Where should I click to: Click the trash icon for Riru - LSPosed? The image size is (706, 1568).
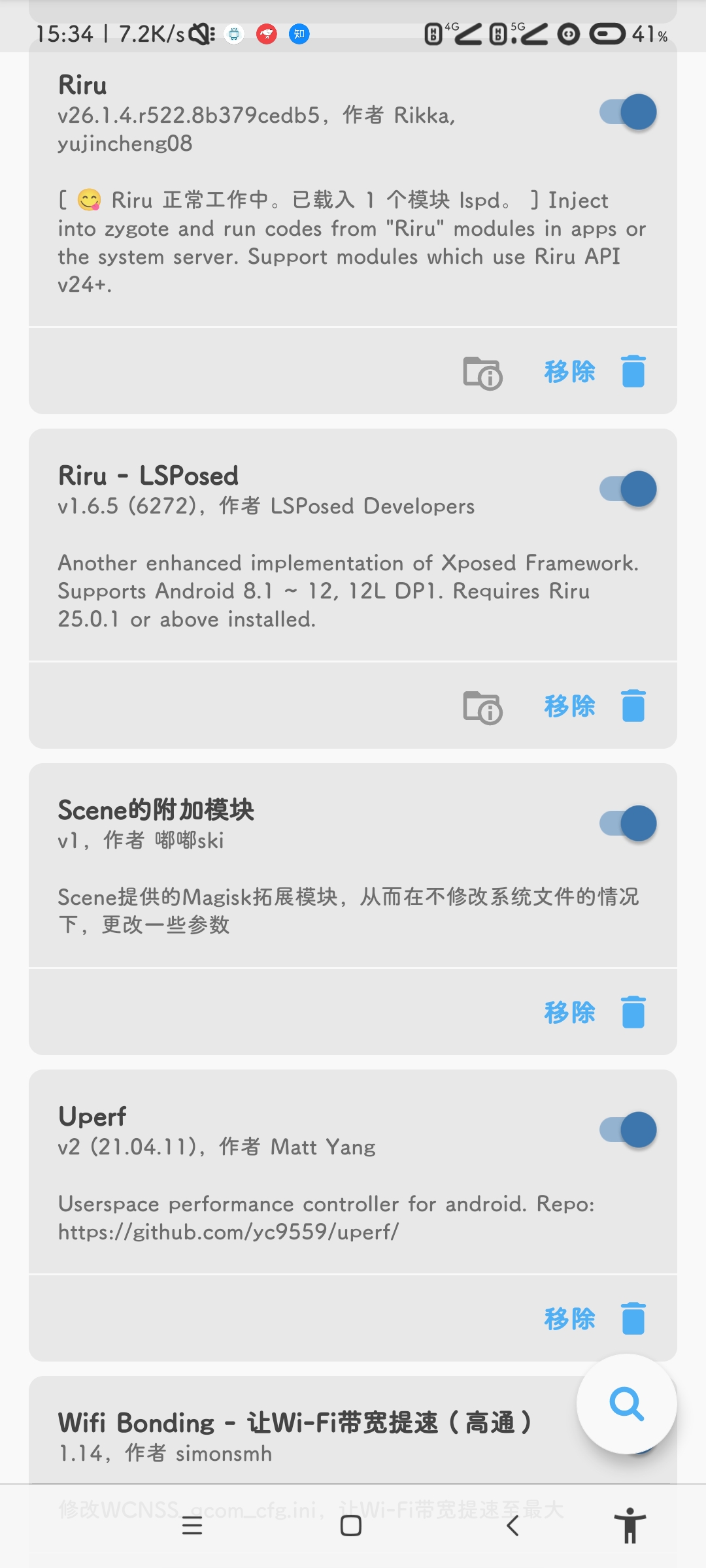(631, 707)
